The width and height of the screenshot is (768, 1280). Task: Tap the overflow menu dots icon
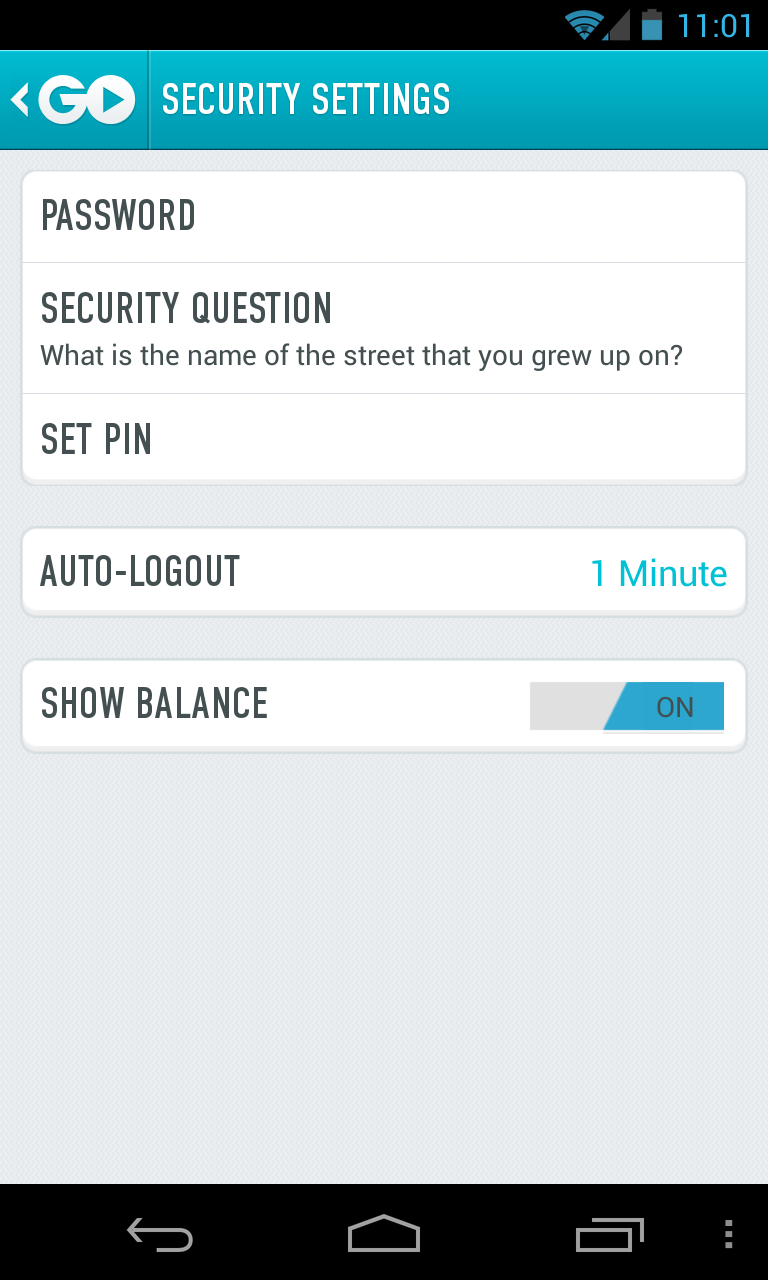click(x=727, y=1236)
